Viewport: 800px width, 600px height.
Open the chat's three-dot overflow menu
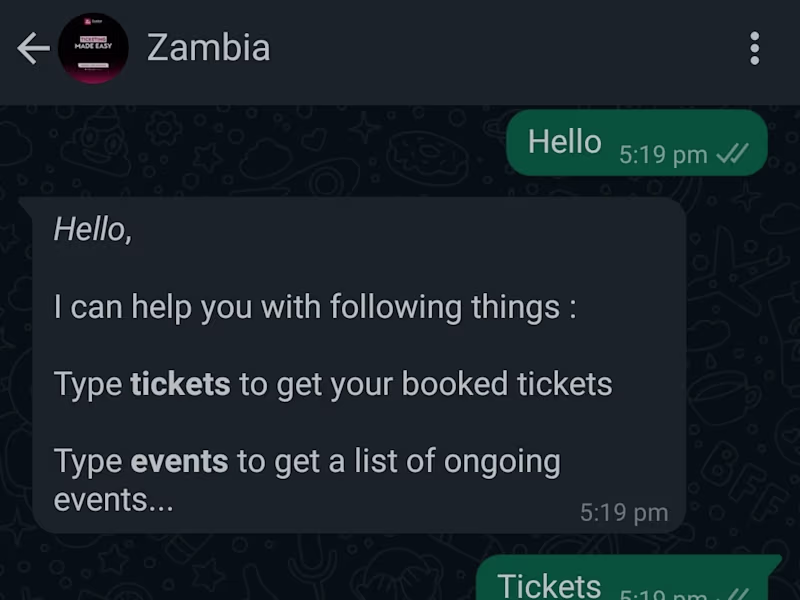[754, 48]
